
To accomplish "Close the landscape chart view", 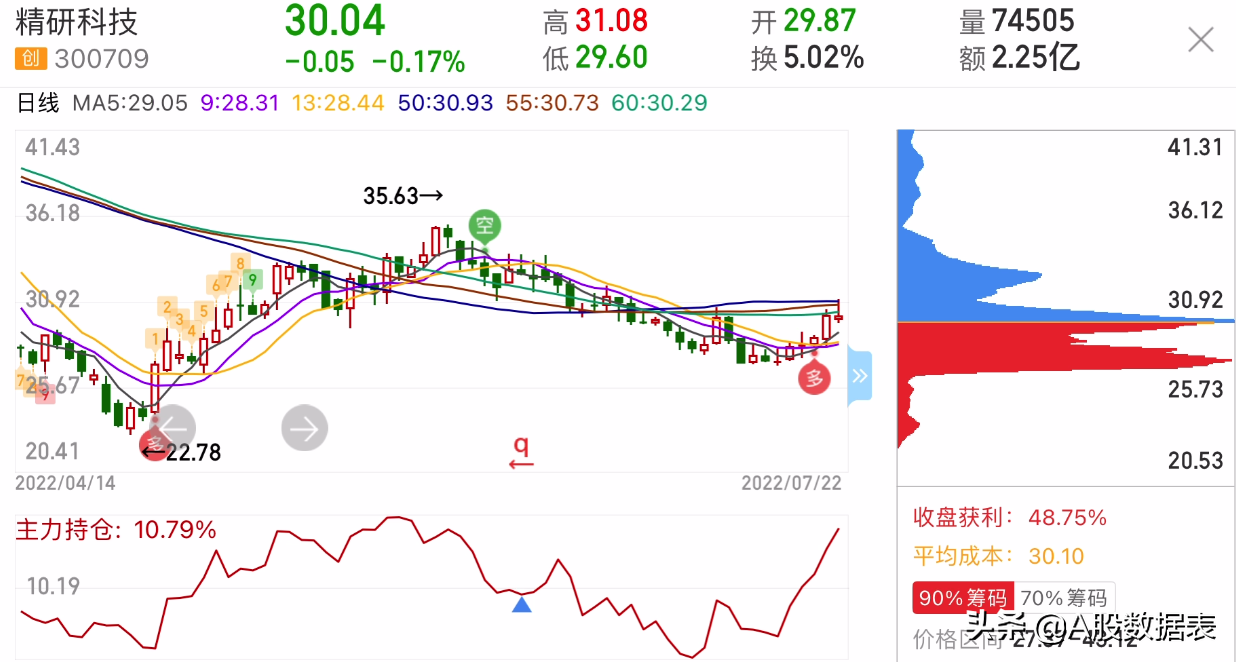I will coord(1200,40).
